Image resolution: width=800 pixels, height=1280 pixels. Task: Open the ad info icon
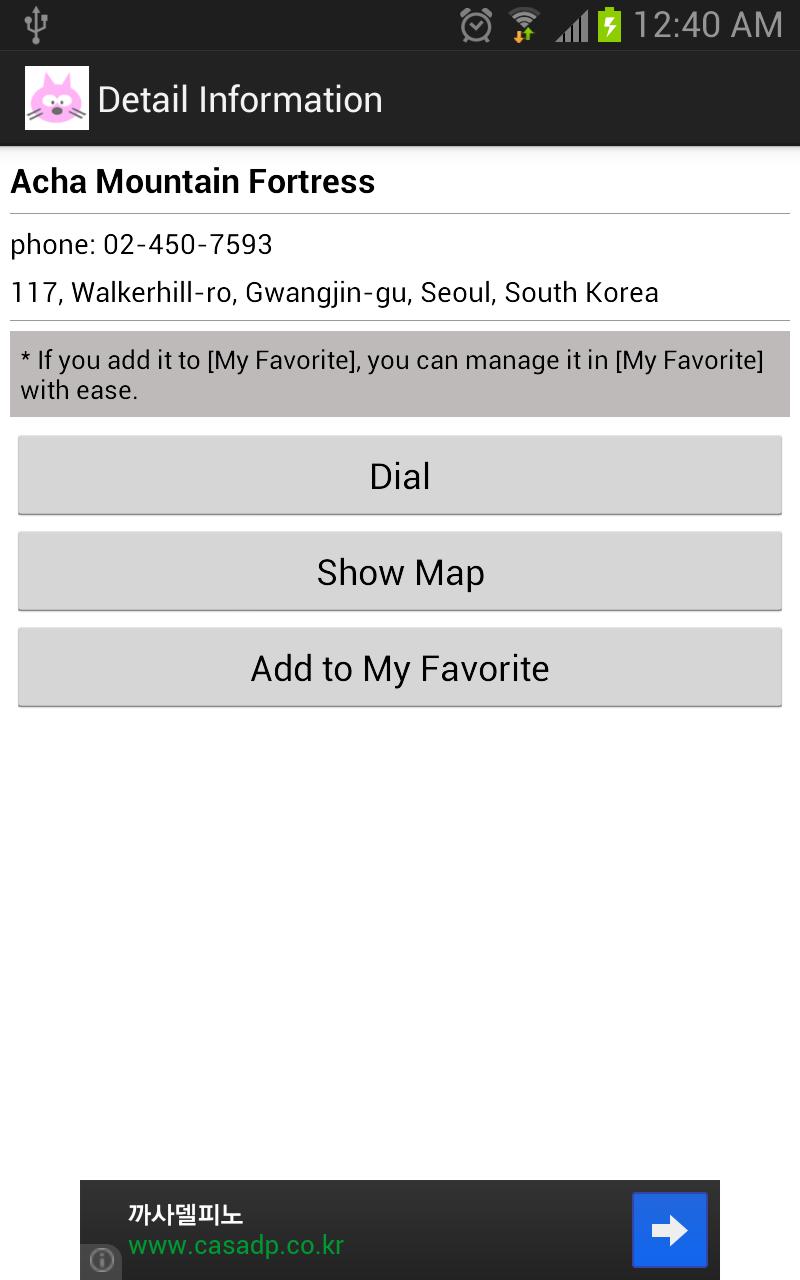pyautogui.click(x=101, y=1261)
